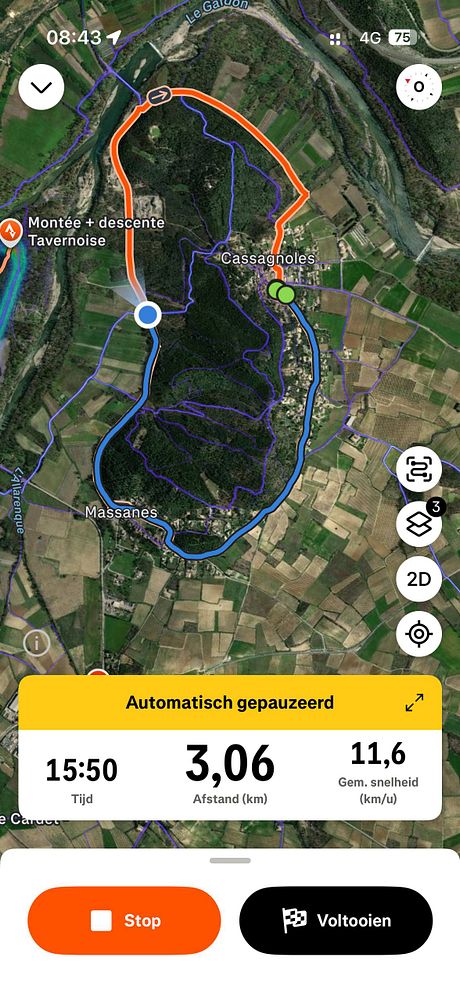Tap Voltooien to finish the activity
Image resolution: width=460 pixels, height=1000 pixels.
[x=336, y=920]
